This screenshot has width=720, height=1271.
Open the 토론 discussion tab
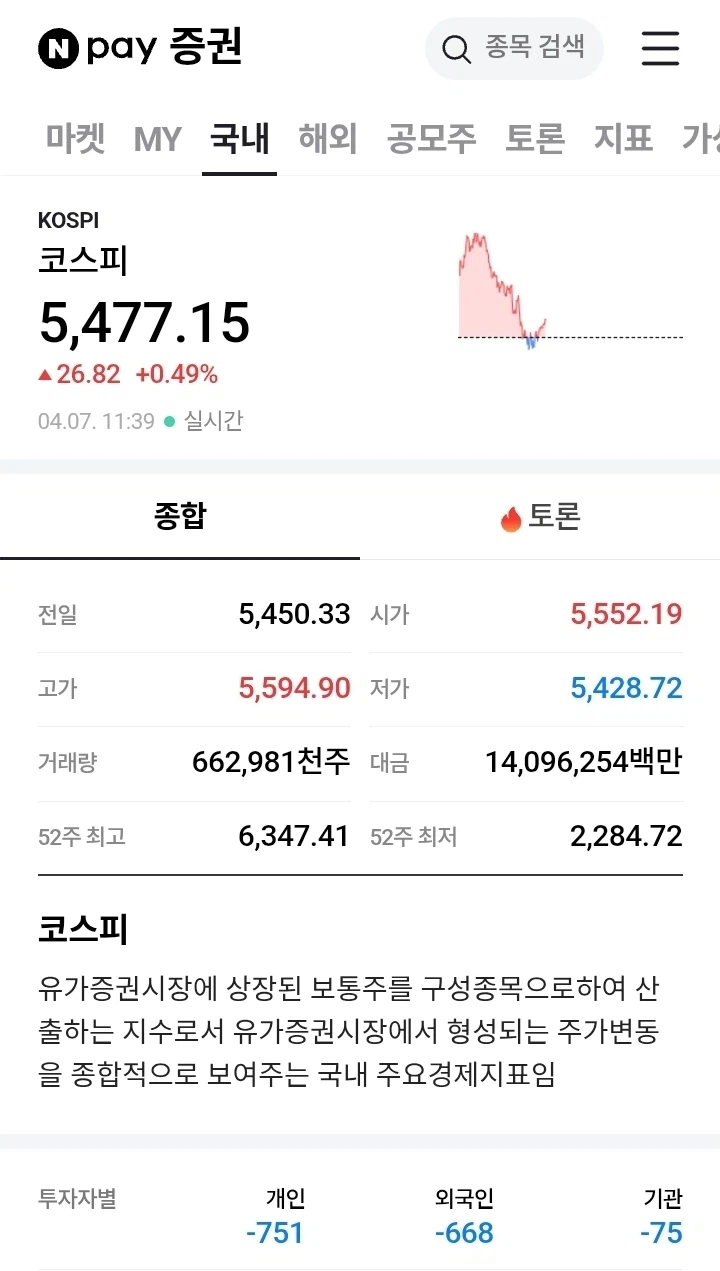point(541,517)
